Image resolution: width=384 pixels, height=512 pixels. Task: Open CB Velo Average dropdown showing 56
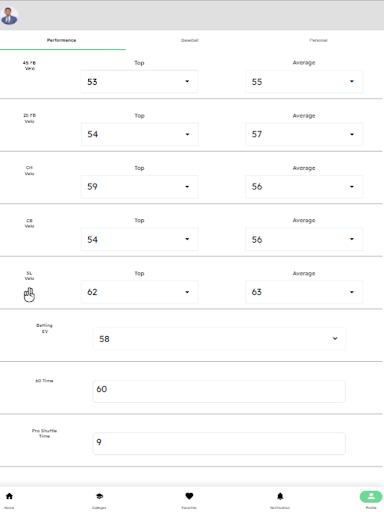[304, 239]
